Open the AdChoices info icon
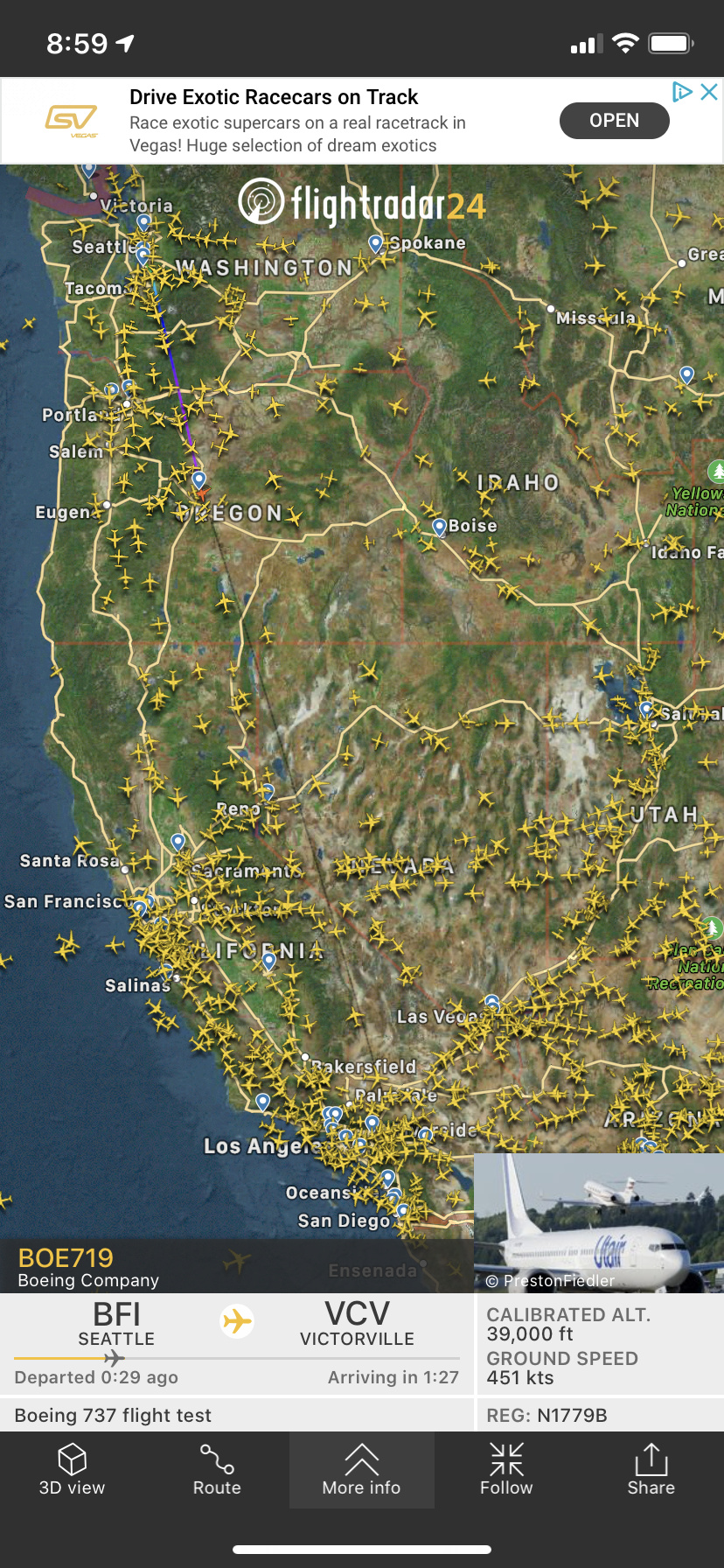The height and width of the screenshot is (1568, 724). [x=682, y=92]
